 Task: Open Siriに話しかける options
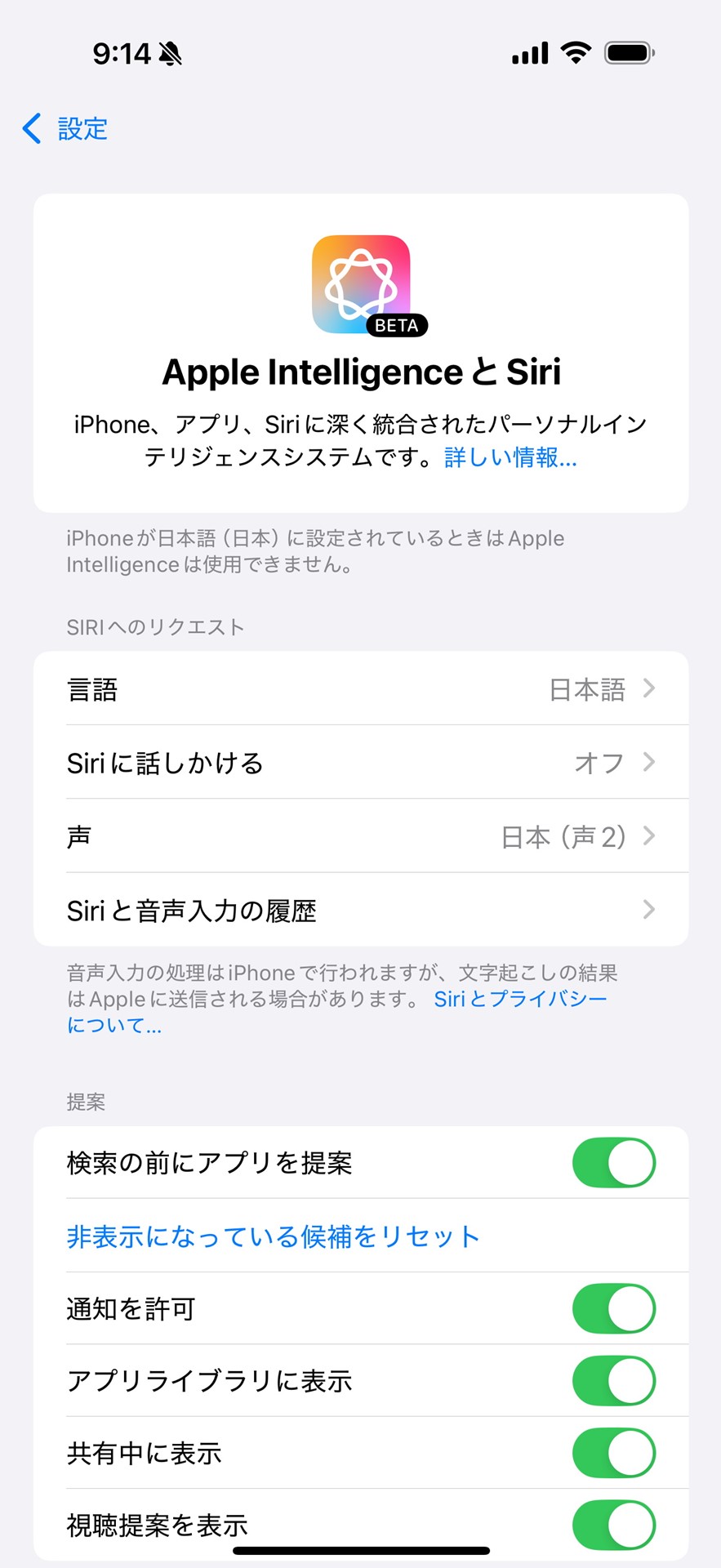[360, 762]
